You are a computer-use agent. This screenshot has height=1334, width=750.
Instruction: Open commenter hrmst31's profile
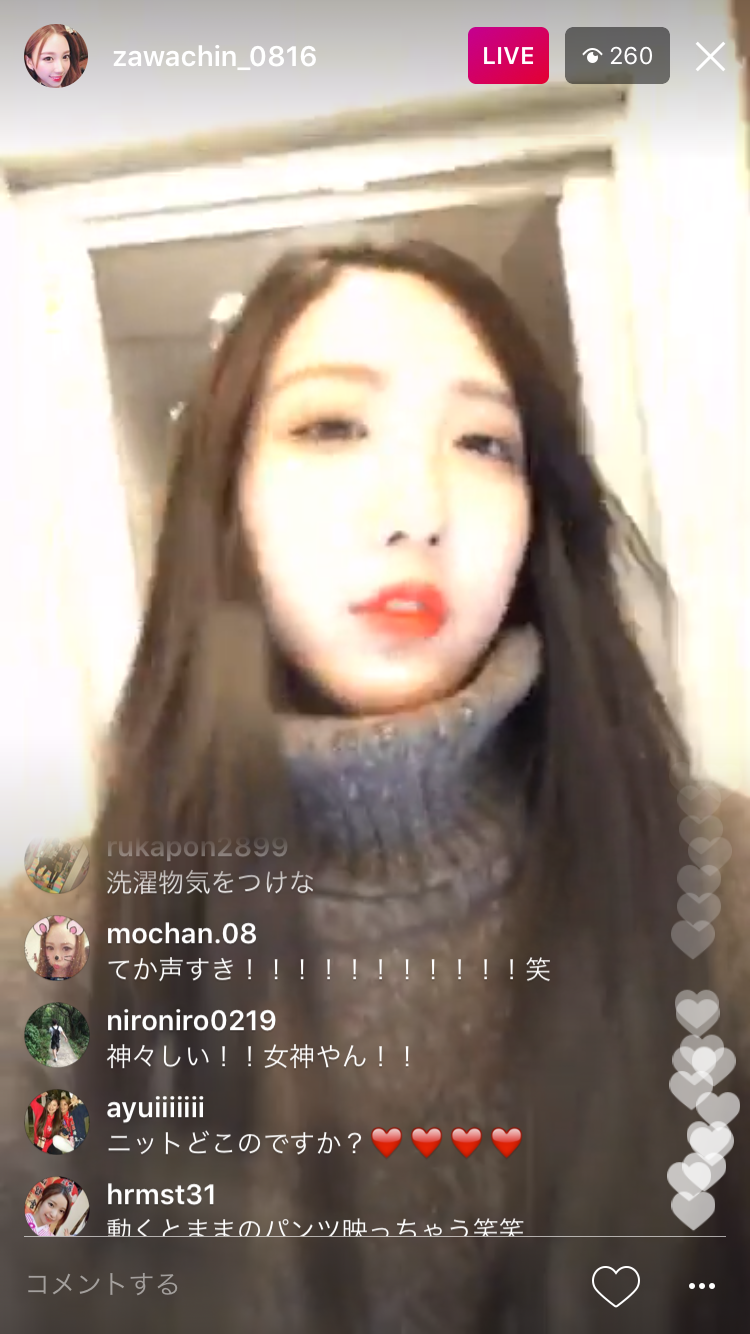pyautogui.click(x=57, y=1205)
